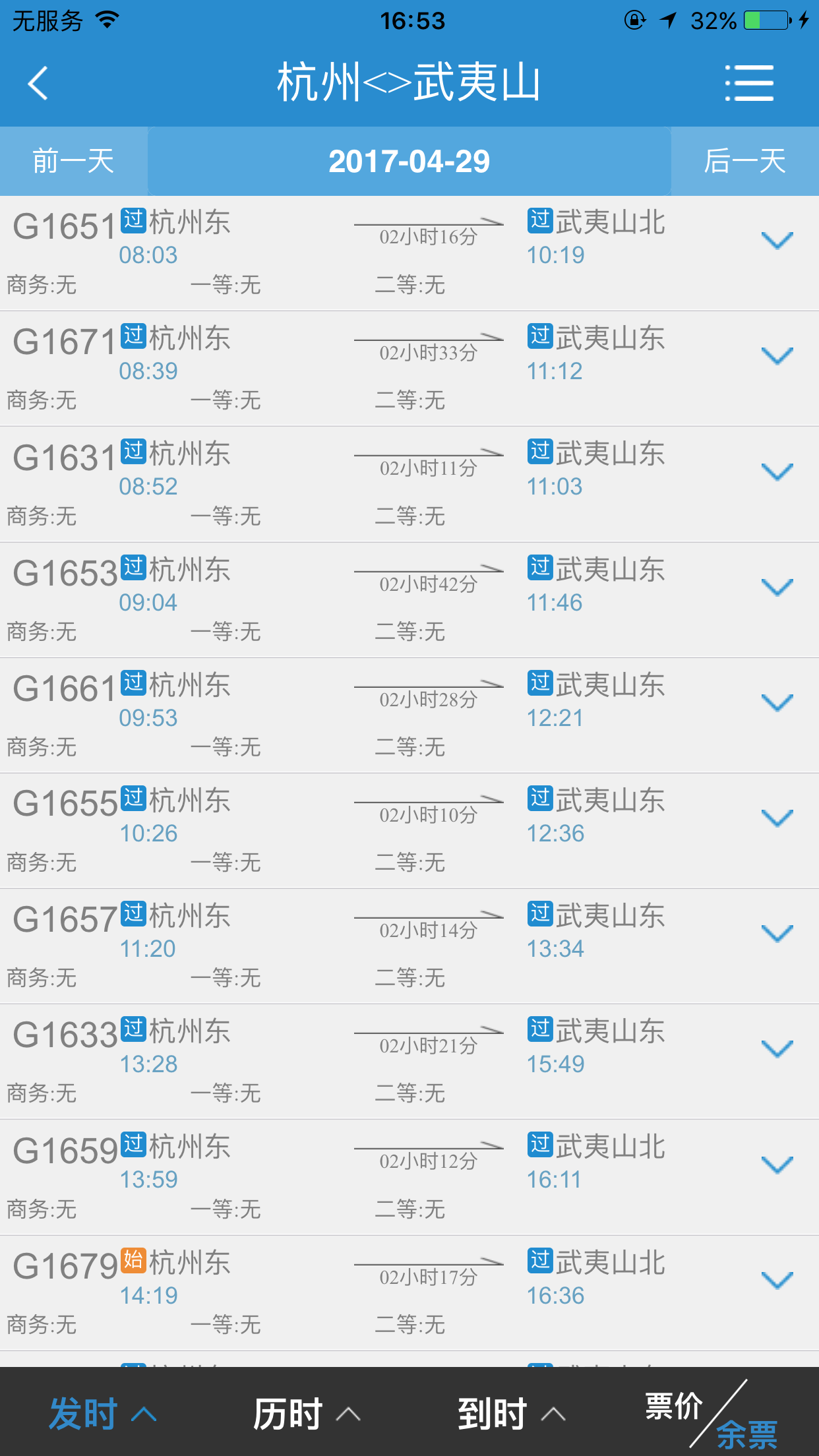
Task: Show more info for train G1653
Action: pos(777,587)
